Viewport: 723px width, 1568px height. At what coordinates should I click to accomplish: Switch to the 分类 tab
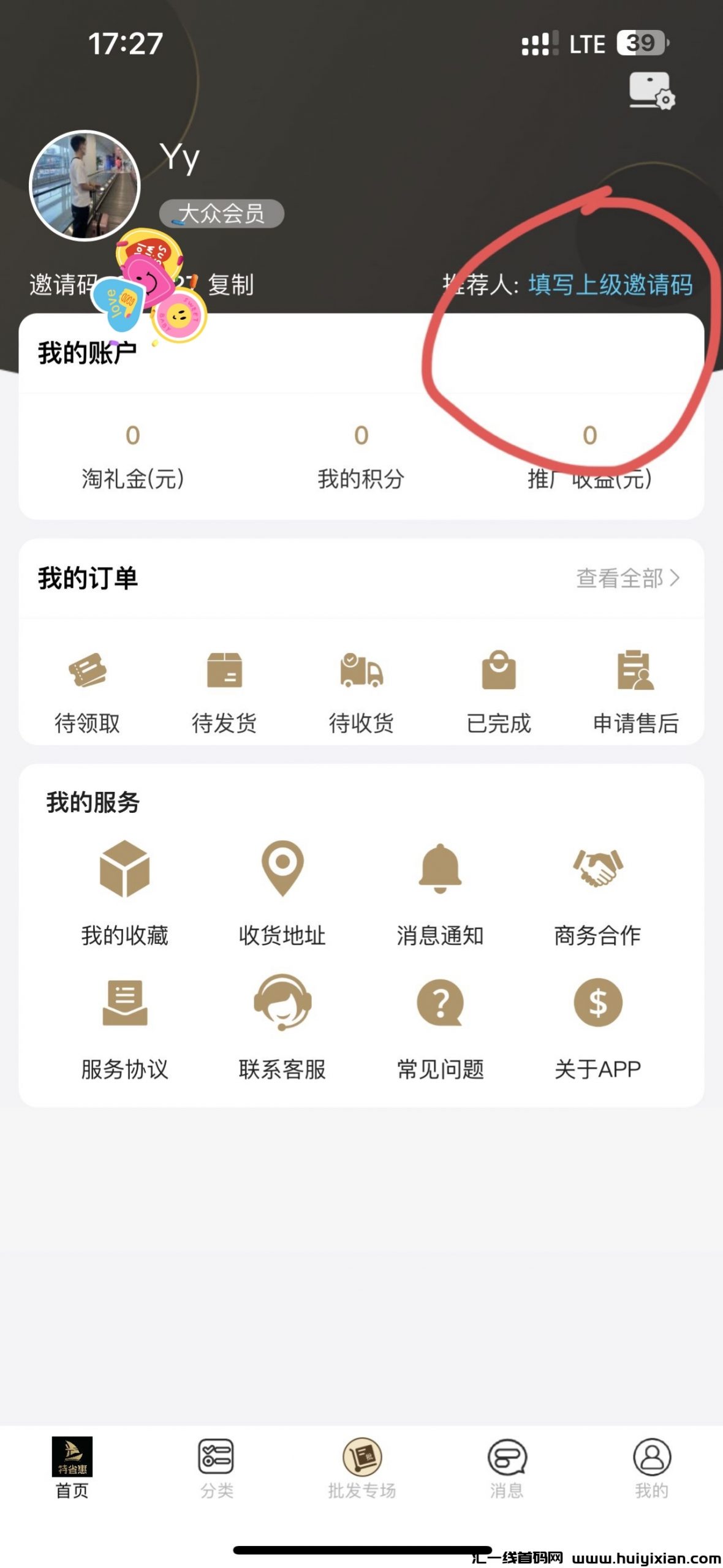(x=216, y=1468)
